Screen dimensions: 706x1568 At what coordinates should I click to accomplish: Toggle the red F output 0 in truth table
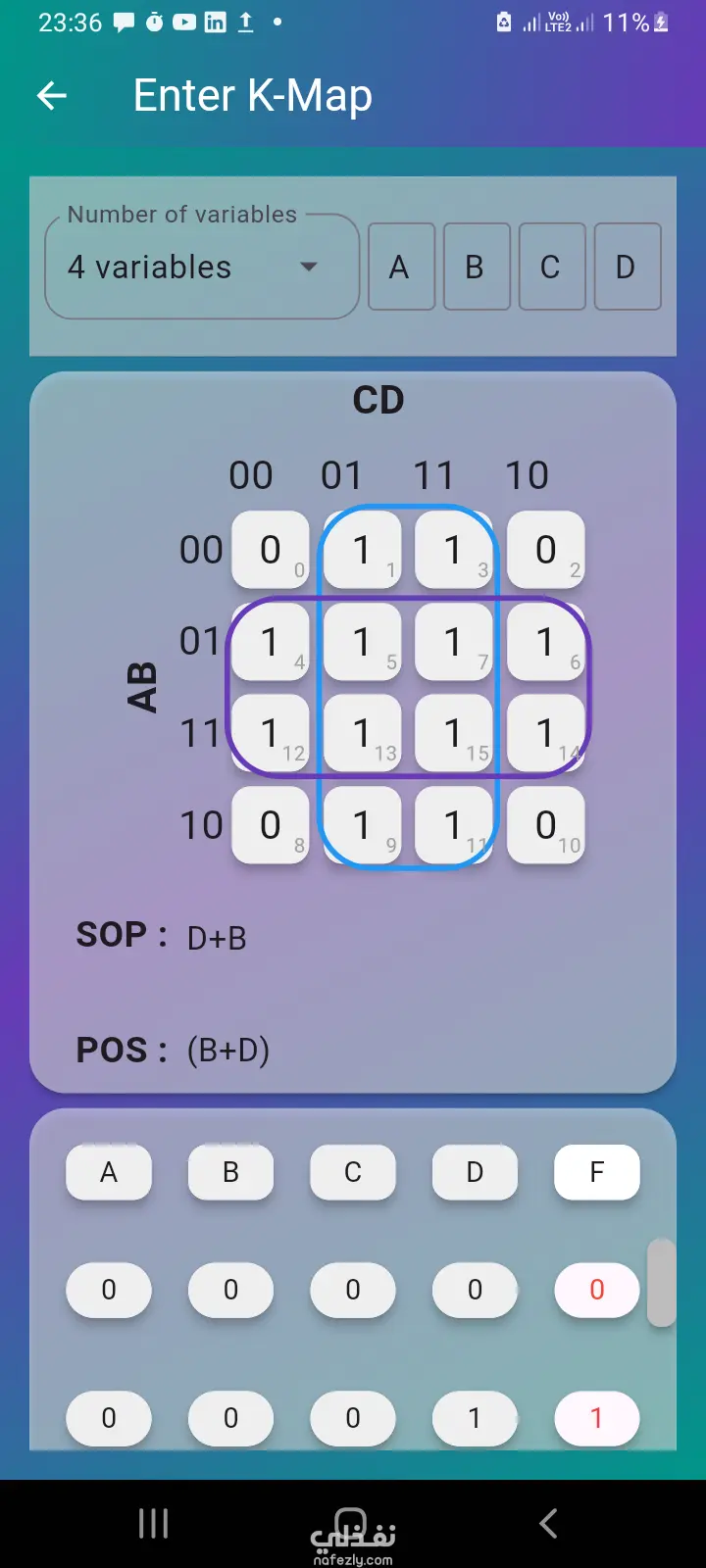(596, 1290)
